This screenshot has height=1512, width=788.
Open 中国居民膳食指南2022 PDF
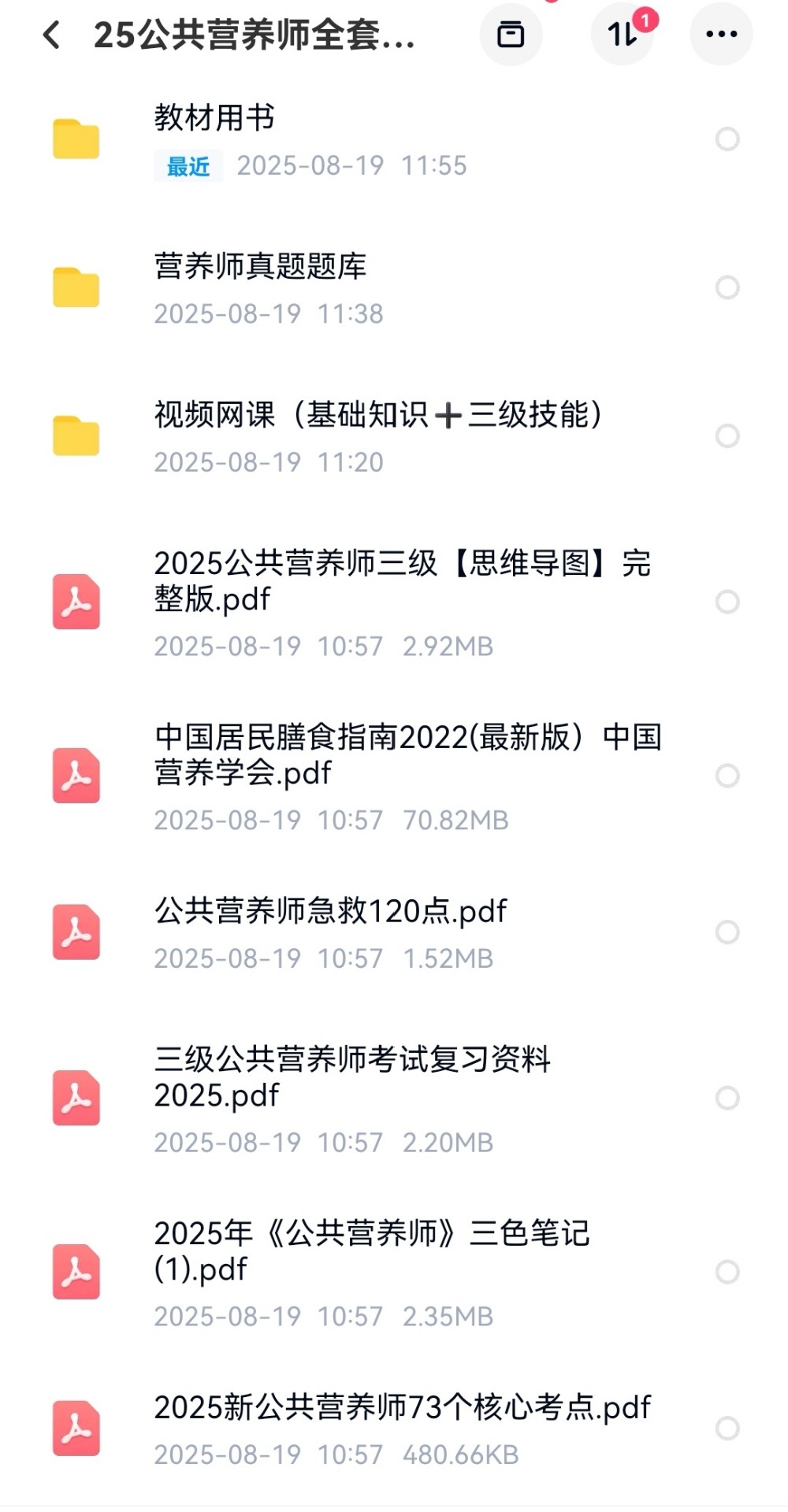[407, 755]
